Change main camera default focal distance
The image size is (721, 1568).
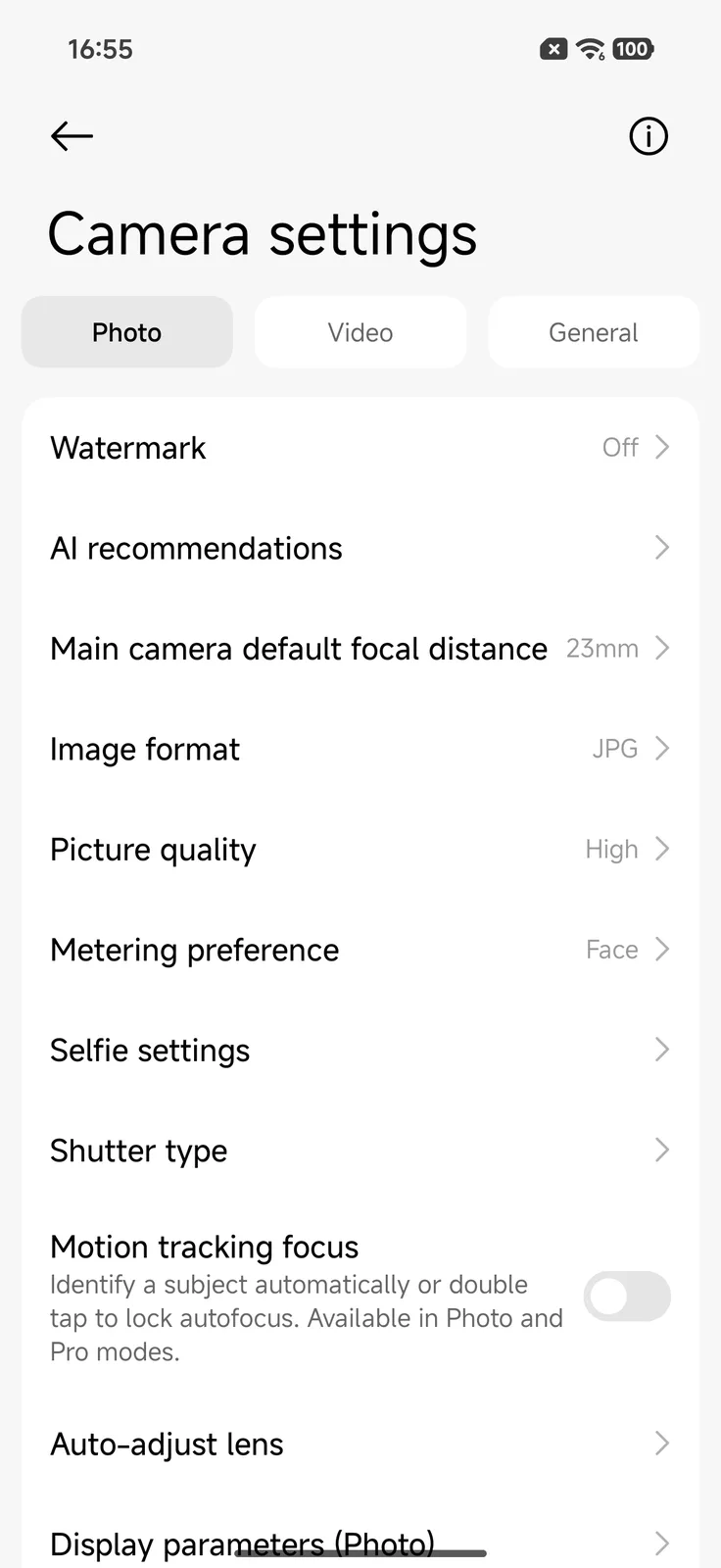pyautogui.click(x=360, y=649)
